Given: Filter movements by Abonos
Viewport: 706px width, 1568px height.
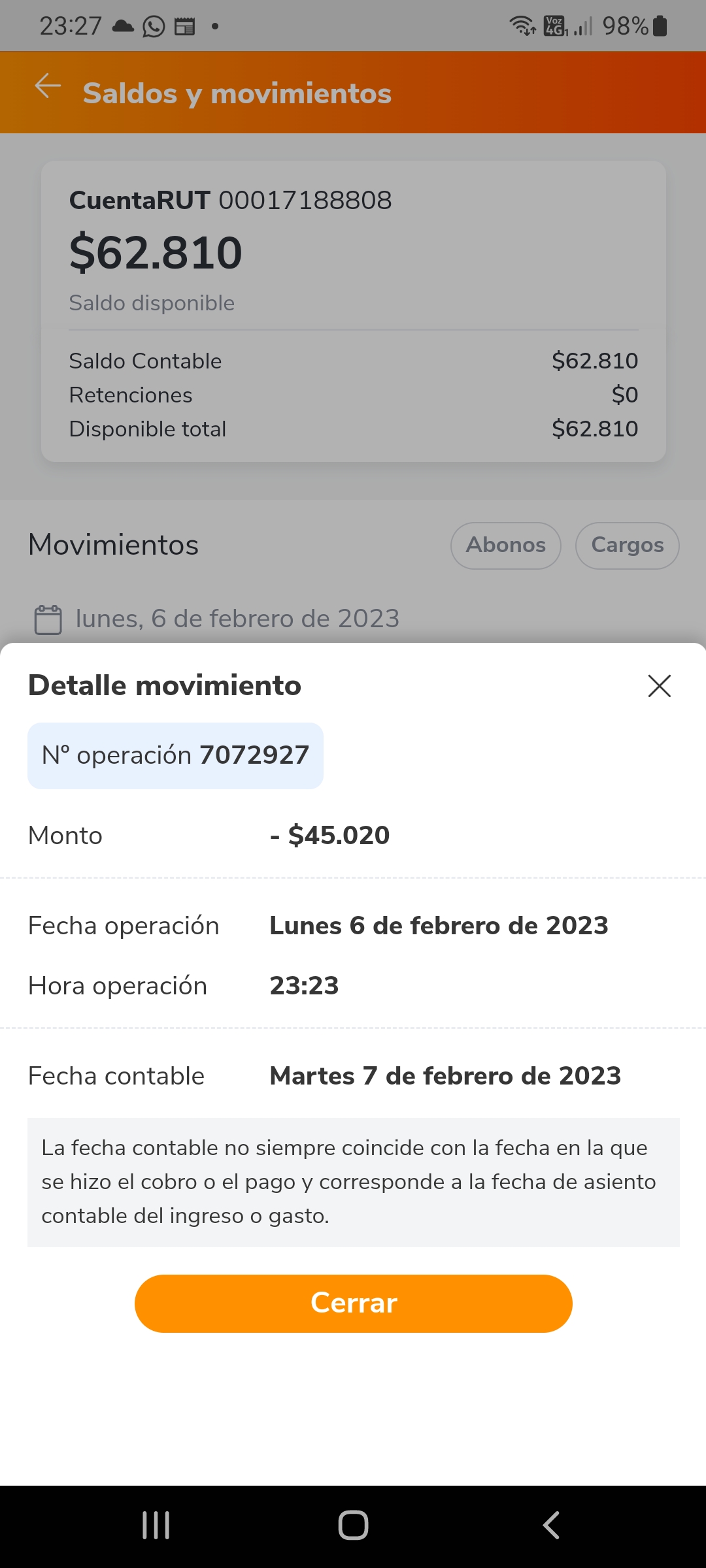Looking at the screenshot, I should click(505, 546).
